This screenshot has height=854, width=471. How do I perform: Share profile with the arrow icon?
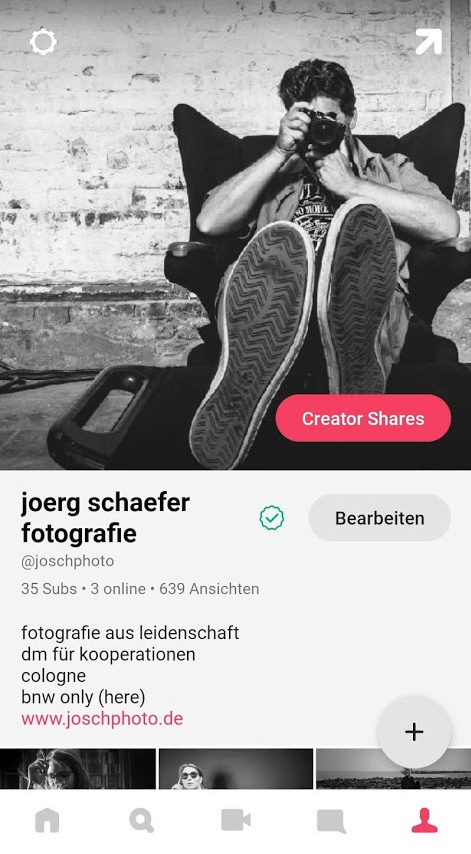tap(429, 41)
